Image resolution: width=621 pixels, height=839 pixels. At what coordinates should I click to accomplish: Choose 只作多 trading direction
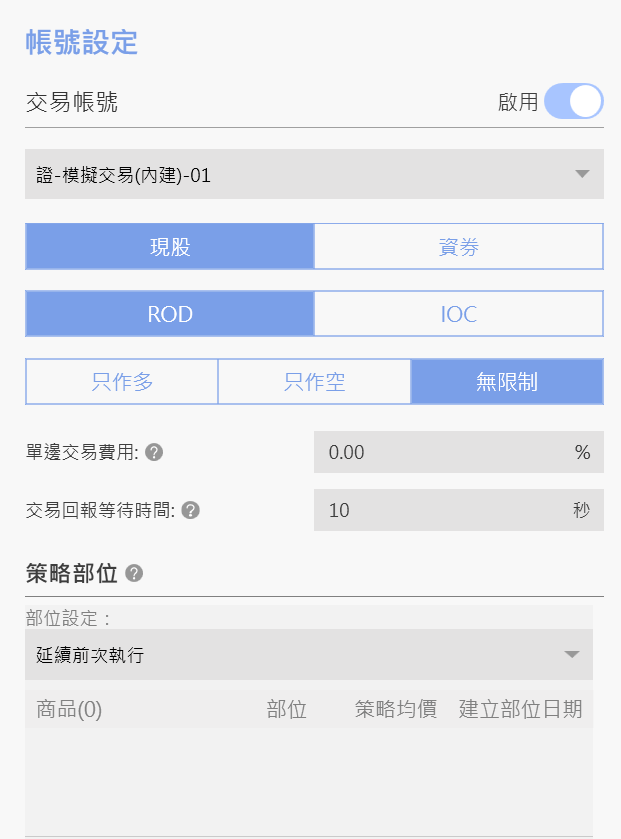pyautogui.click(x=122, y=381)
